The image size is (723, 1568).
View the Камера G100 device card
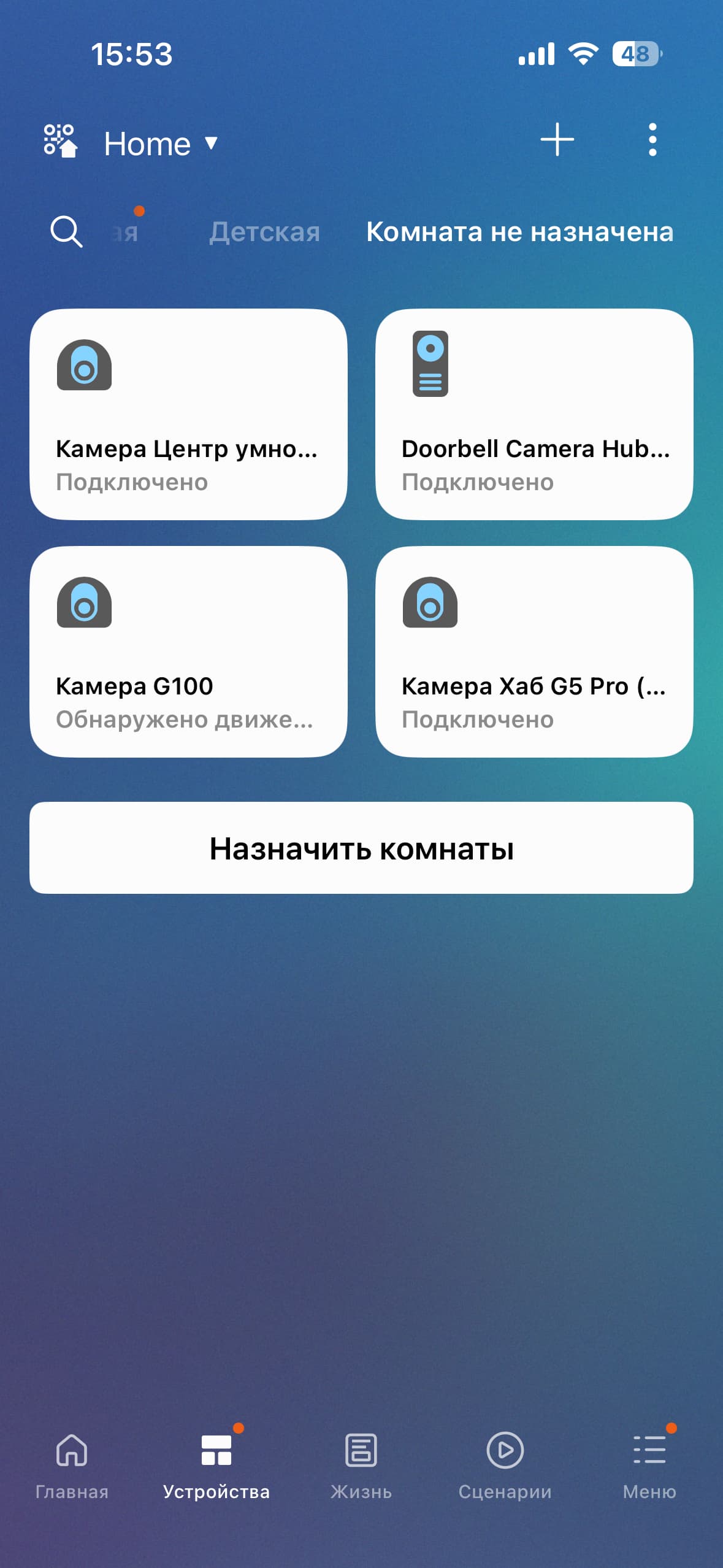pyautogui.click(x=188, y=651)
